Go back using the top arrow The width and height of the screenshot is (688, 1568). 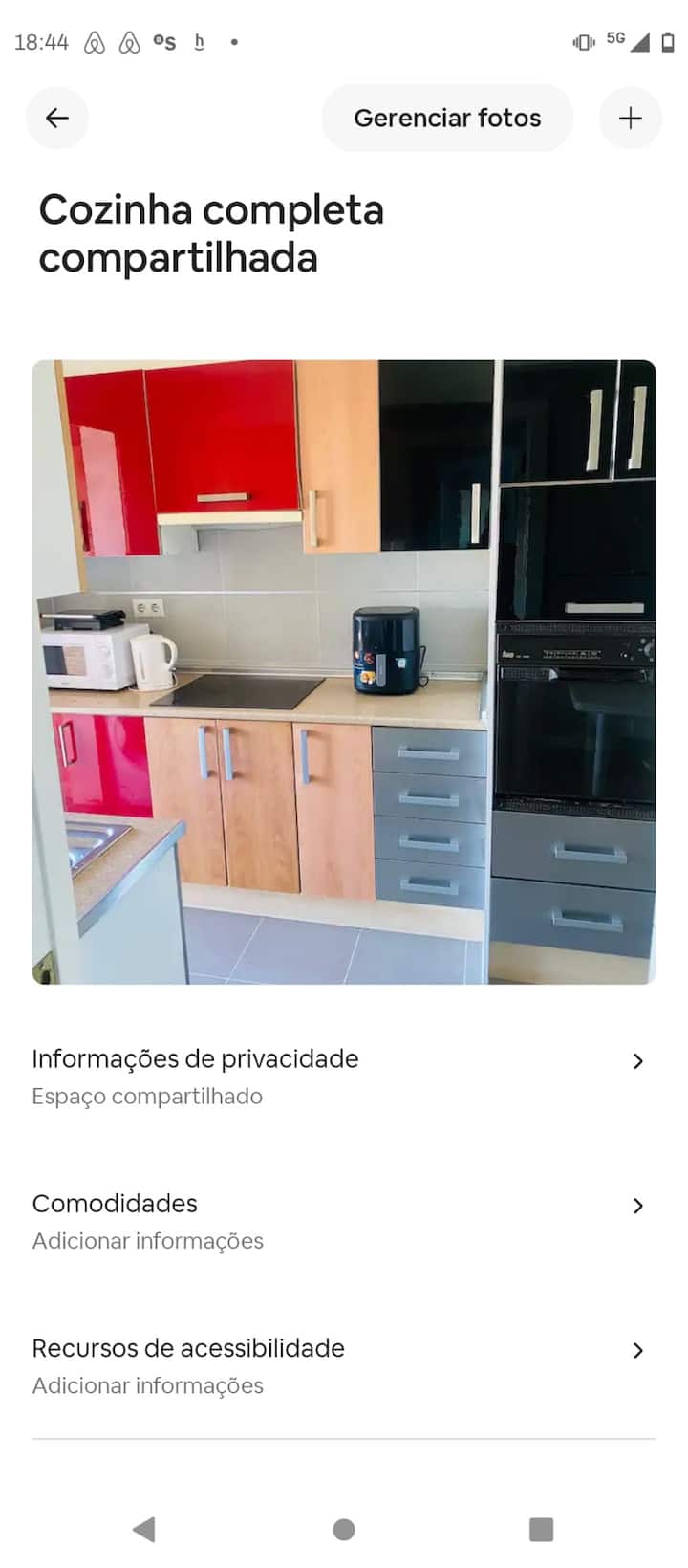[57, 118]
